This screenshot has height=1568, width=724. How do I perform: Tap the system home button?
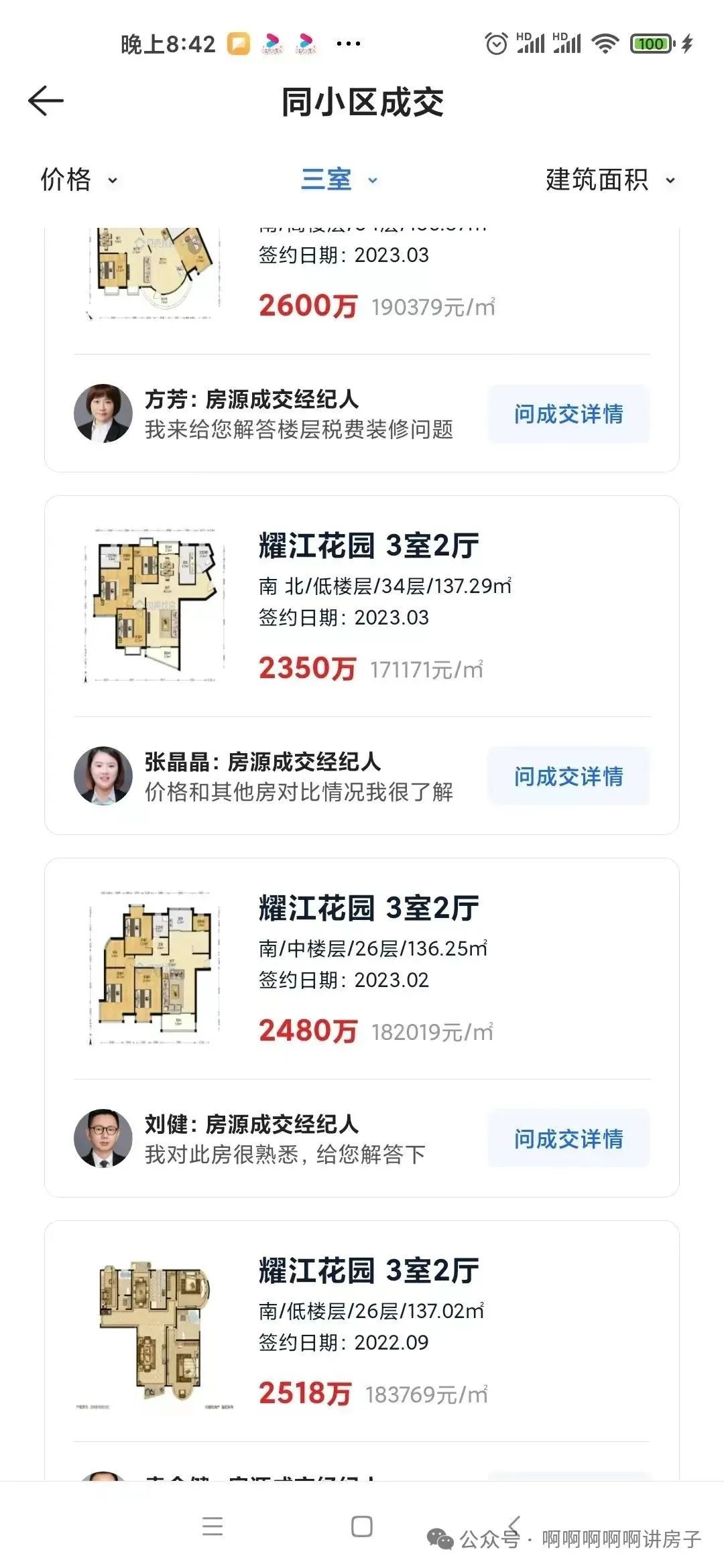click(362, 1527)
